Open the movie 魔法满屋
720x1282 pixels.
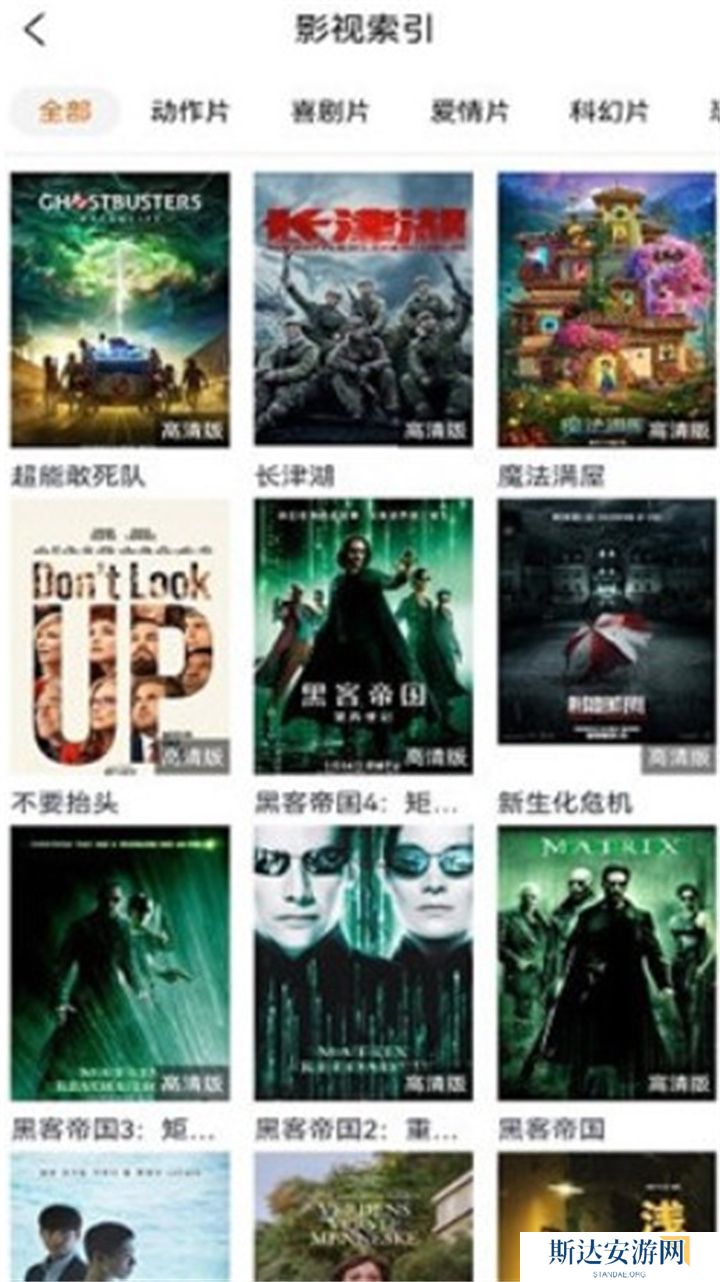(606, 309)
